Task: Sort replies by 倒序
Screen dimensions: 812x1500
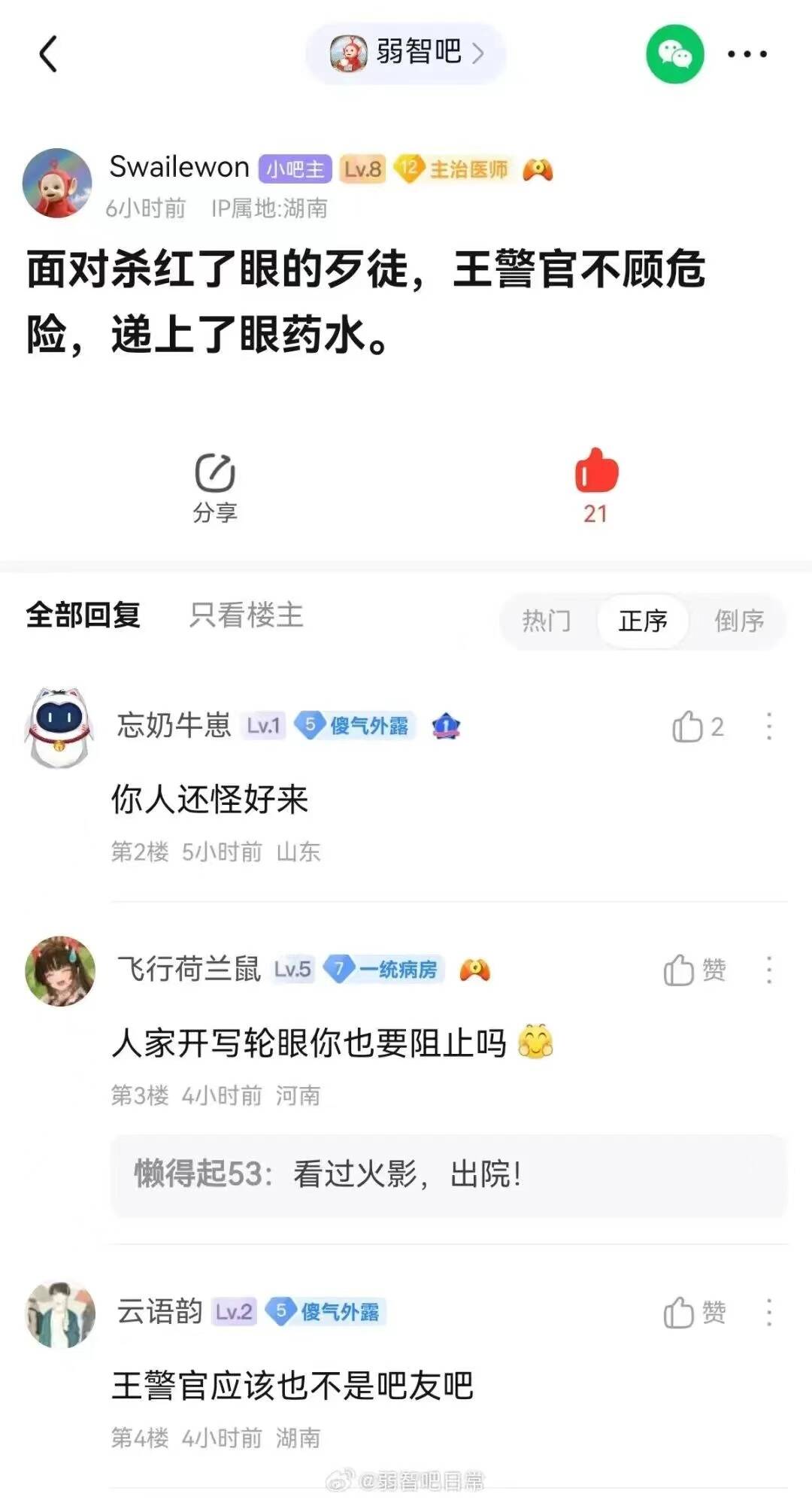Action: (x=738, y=621)
